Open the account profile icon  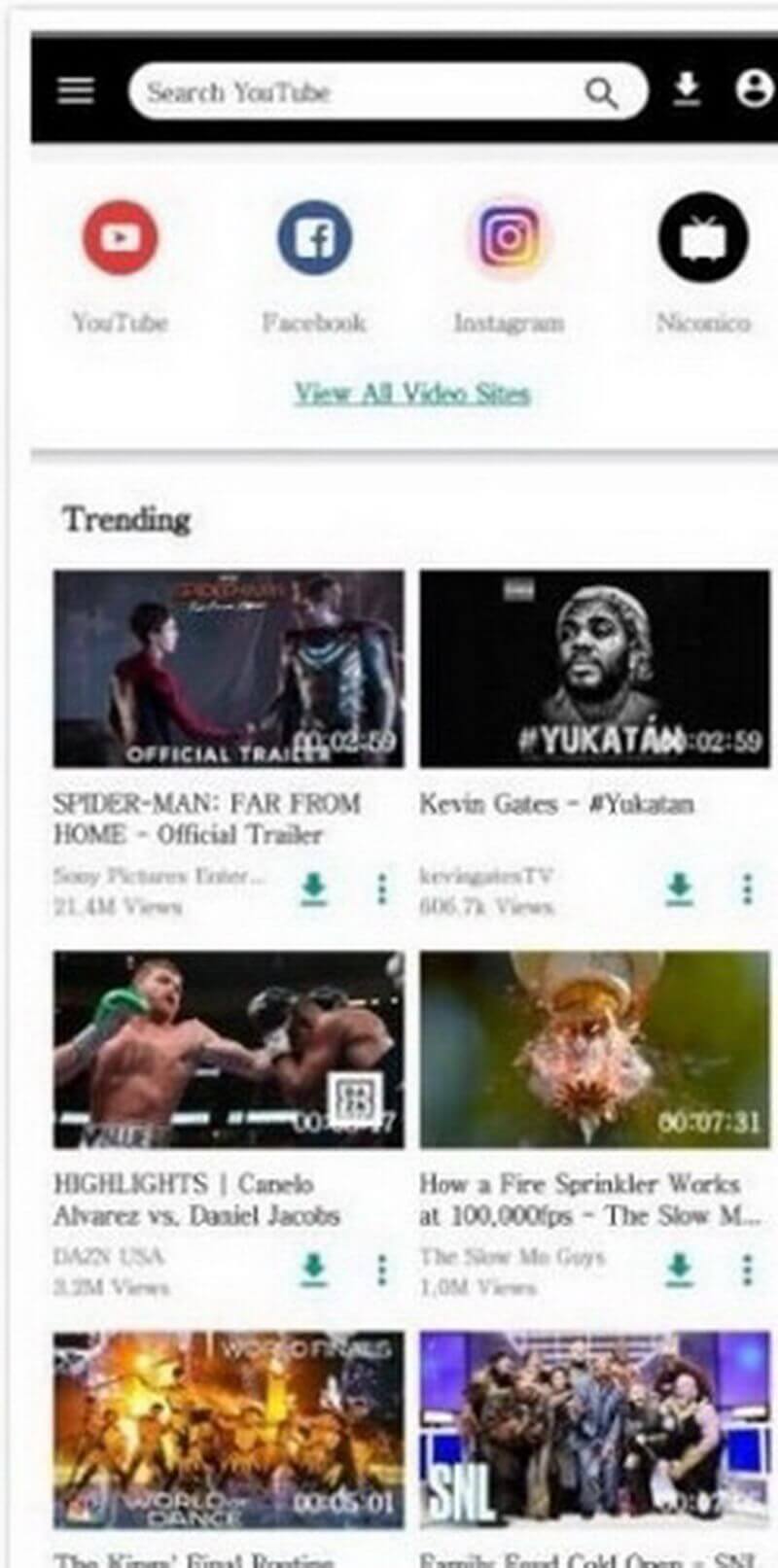click(752, 89)
